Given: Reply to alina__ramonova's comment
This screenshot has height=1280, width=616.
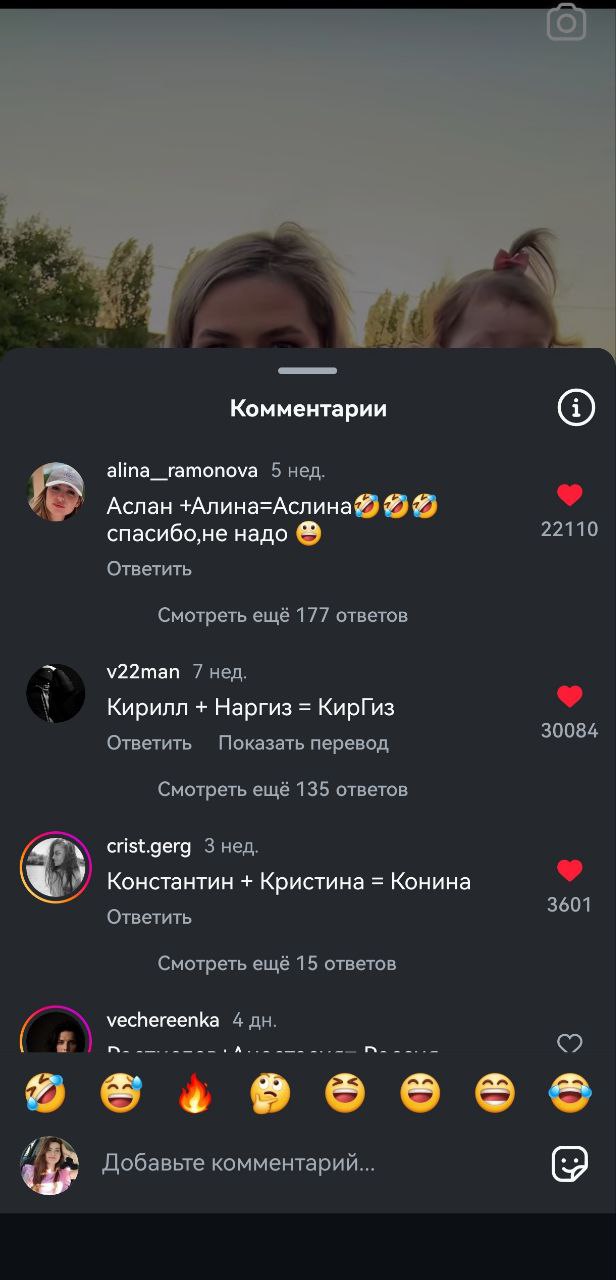Looking at the screenshot, I should click(149, 569).
